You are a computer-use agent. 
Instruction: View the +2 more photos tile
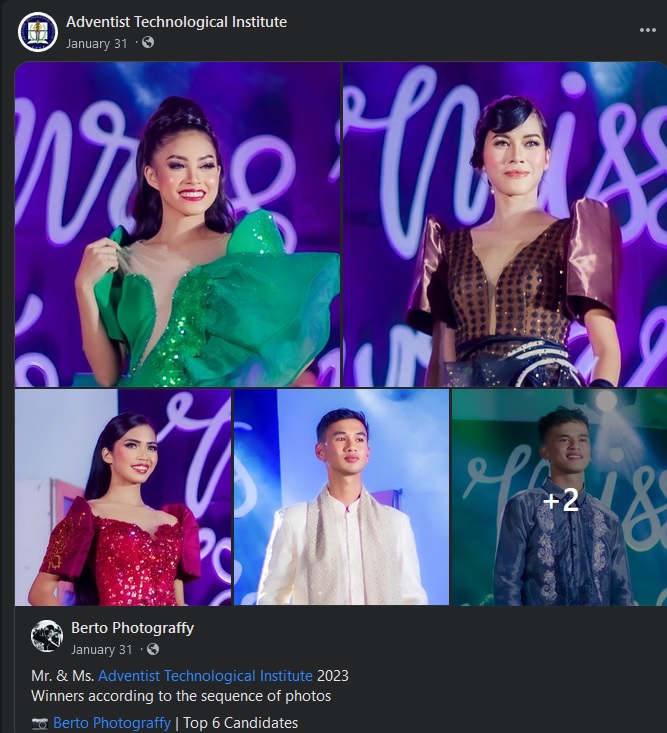[559, 498]
